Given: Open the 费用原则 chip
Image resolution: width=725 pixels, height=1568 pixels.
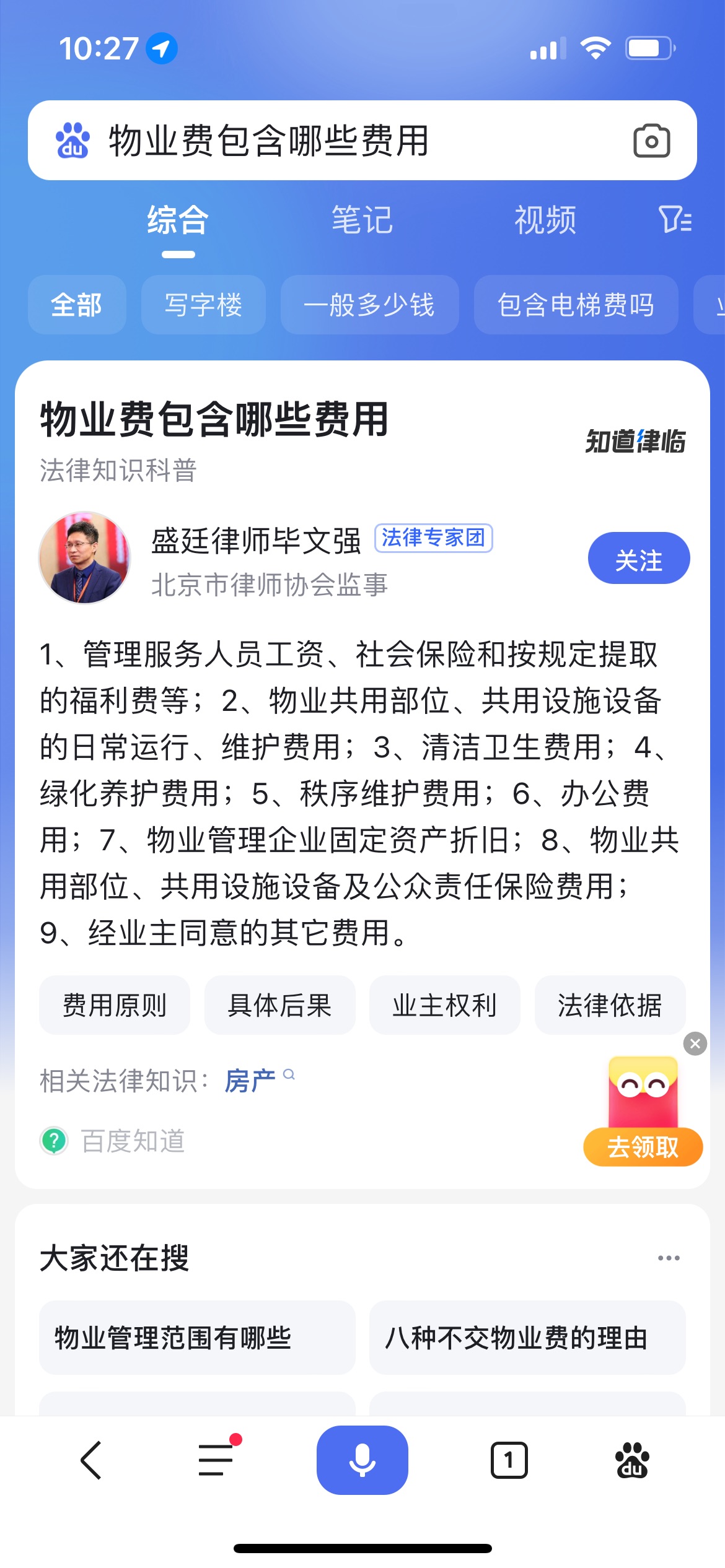Looking at the screenshot, I should [x=115, y=1005].
